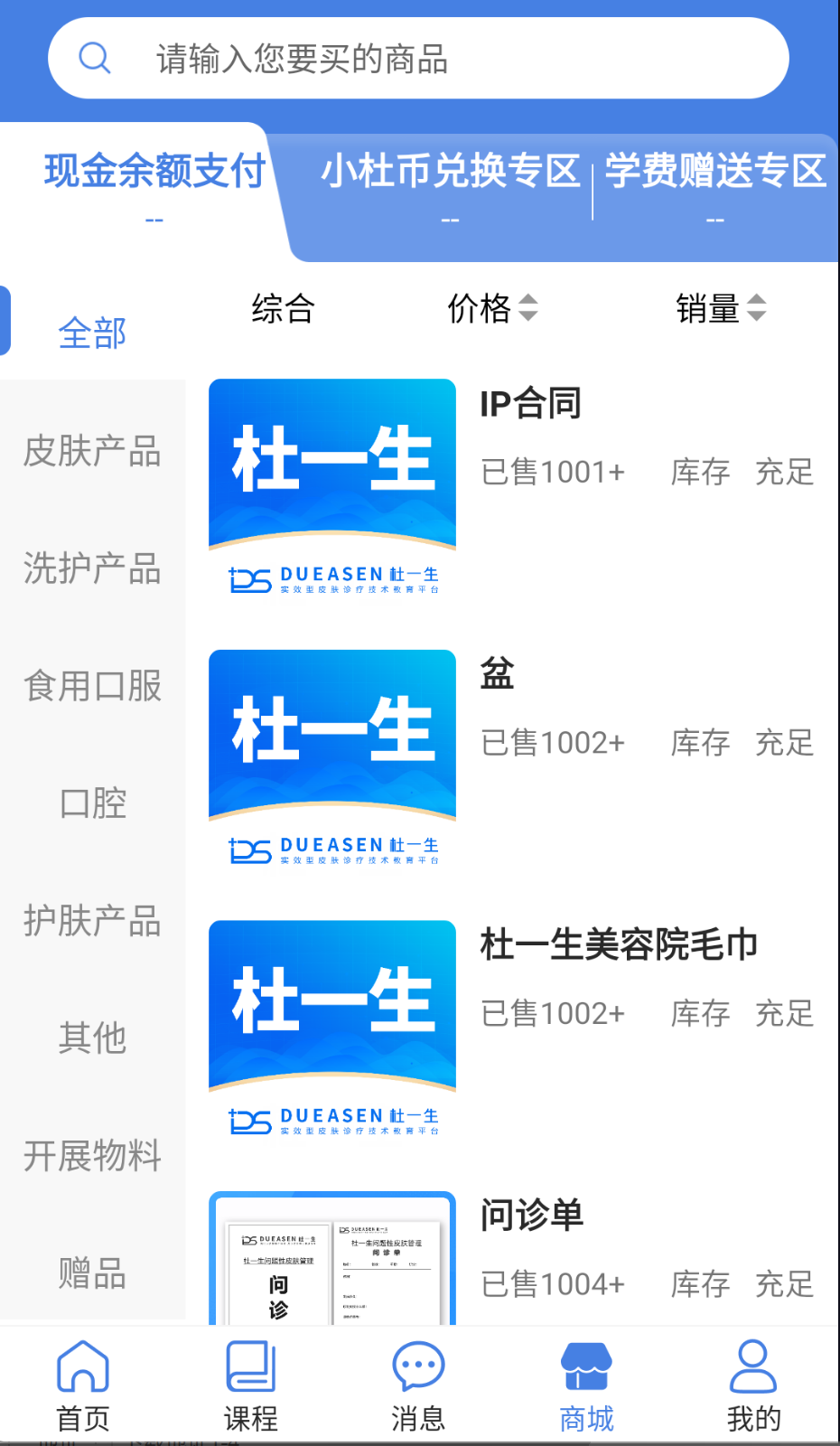The width and height of the screenshot is (840, 1446).
Task: Sort products by 销量
Action: (721, 309)
